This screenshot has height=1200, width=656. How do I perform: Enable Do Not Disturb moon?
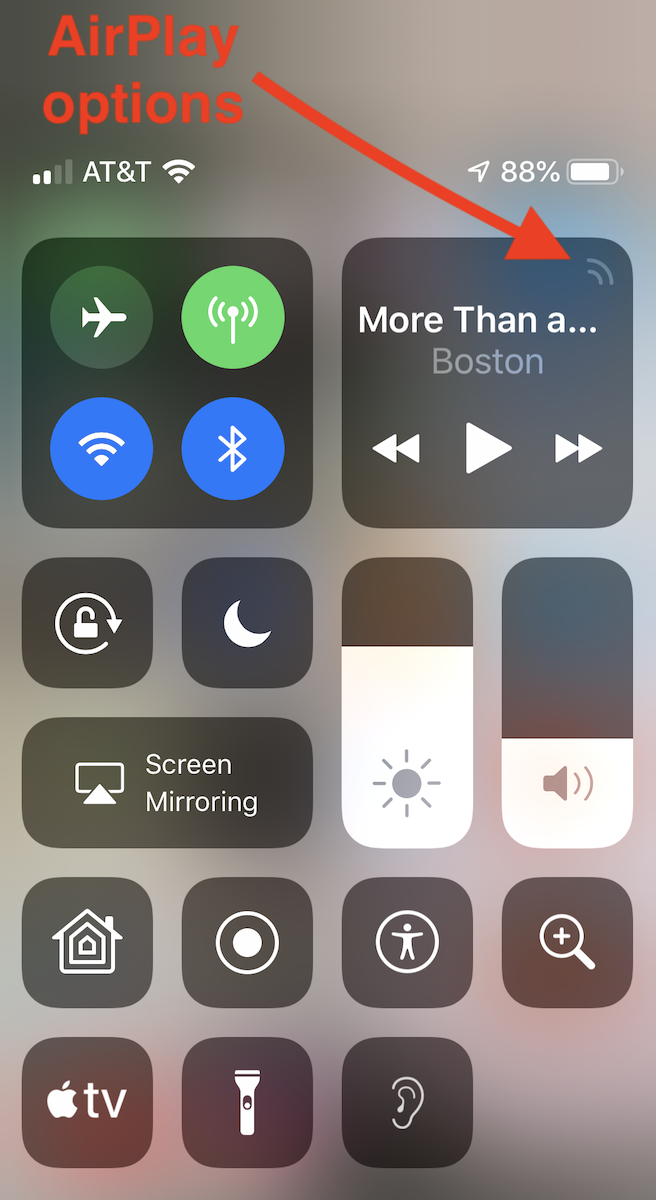247,623
